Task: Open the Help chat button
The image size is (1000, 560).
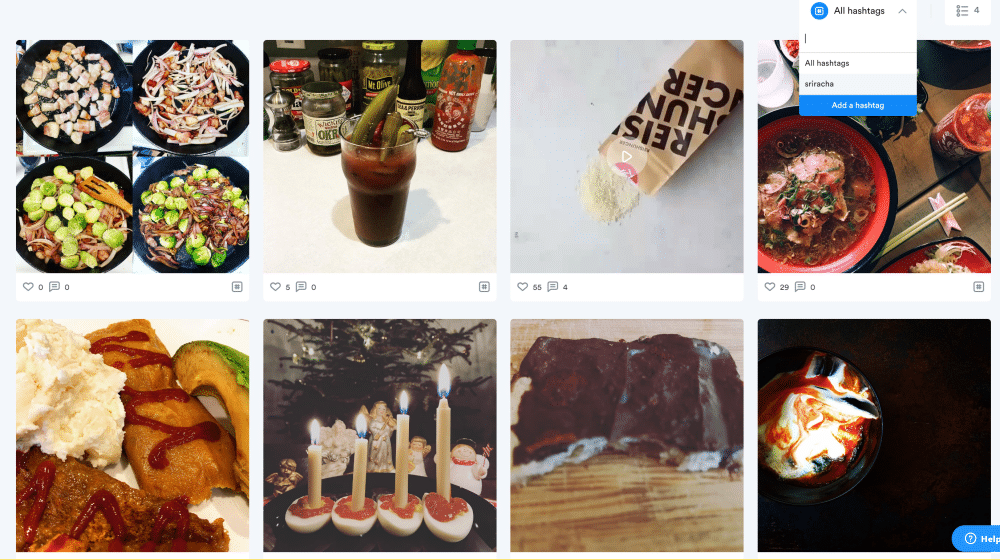Action: click(x=976, y=538)
